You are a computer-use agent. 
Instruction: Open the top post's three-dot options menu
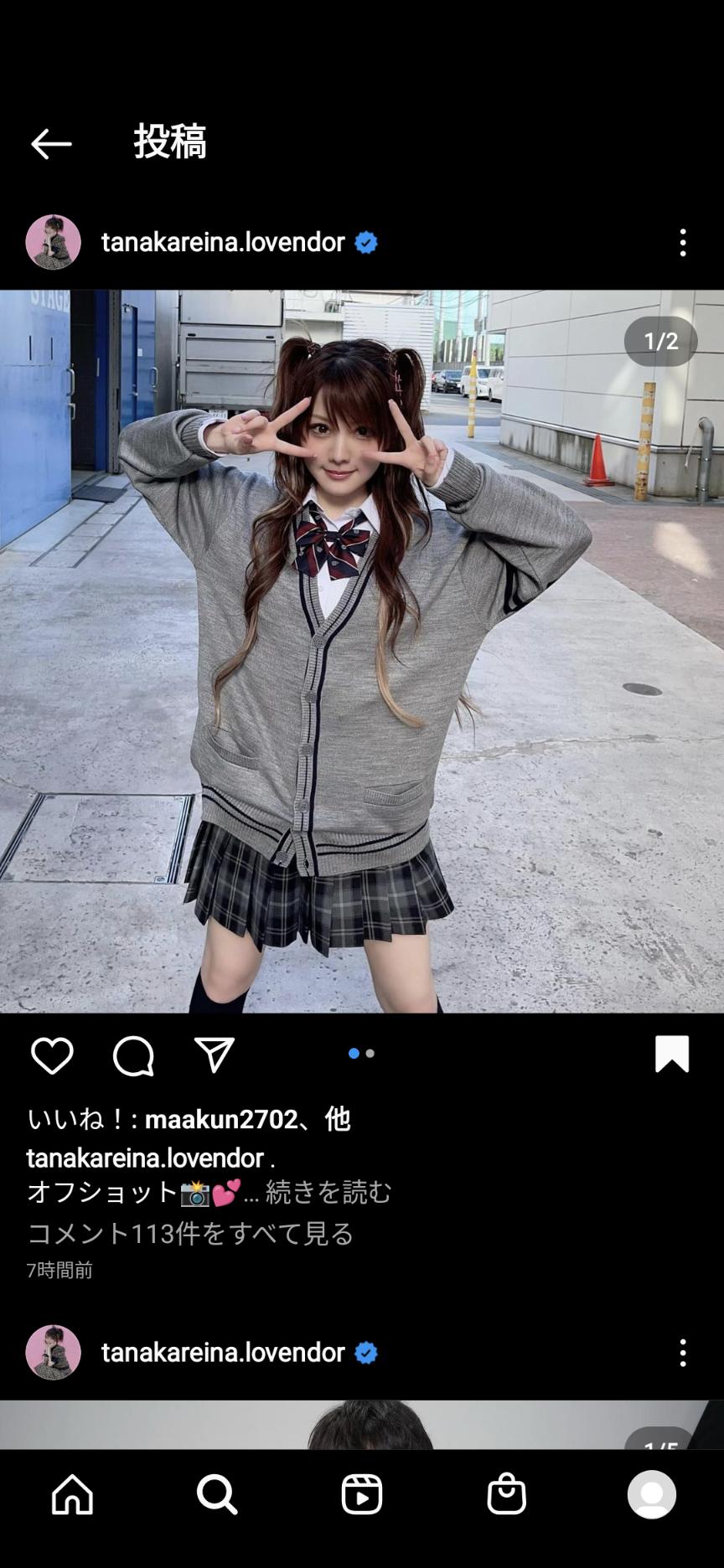[x=683, y=242]
